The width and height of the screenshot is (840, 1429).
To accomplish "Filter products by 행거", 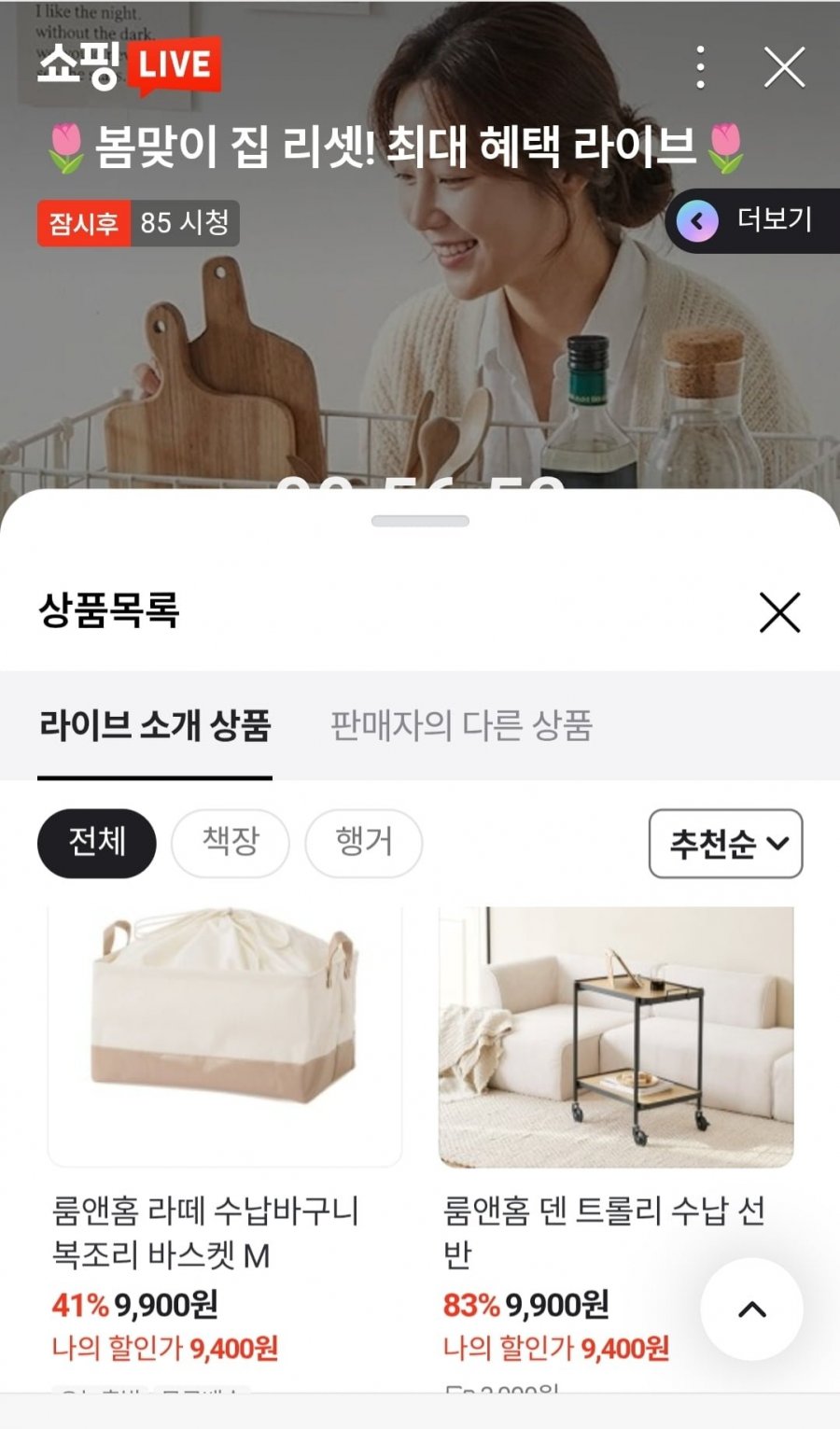I will tap(364, 843).
